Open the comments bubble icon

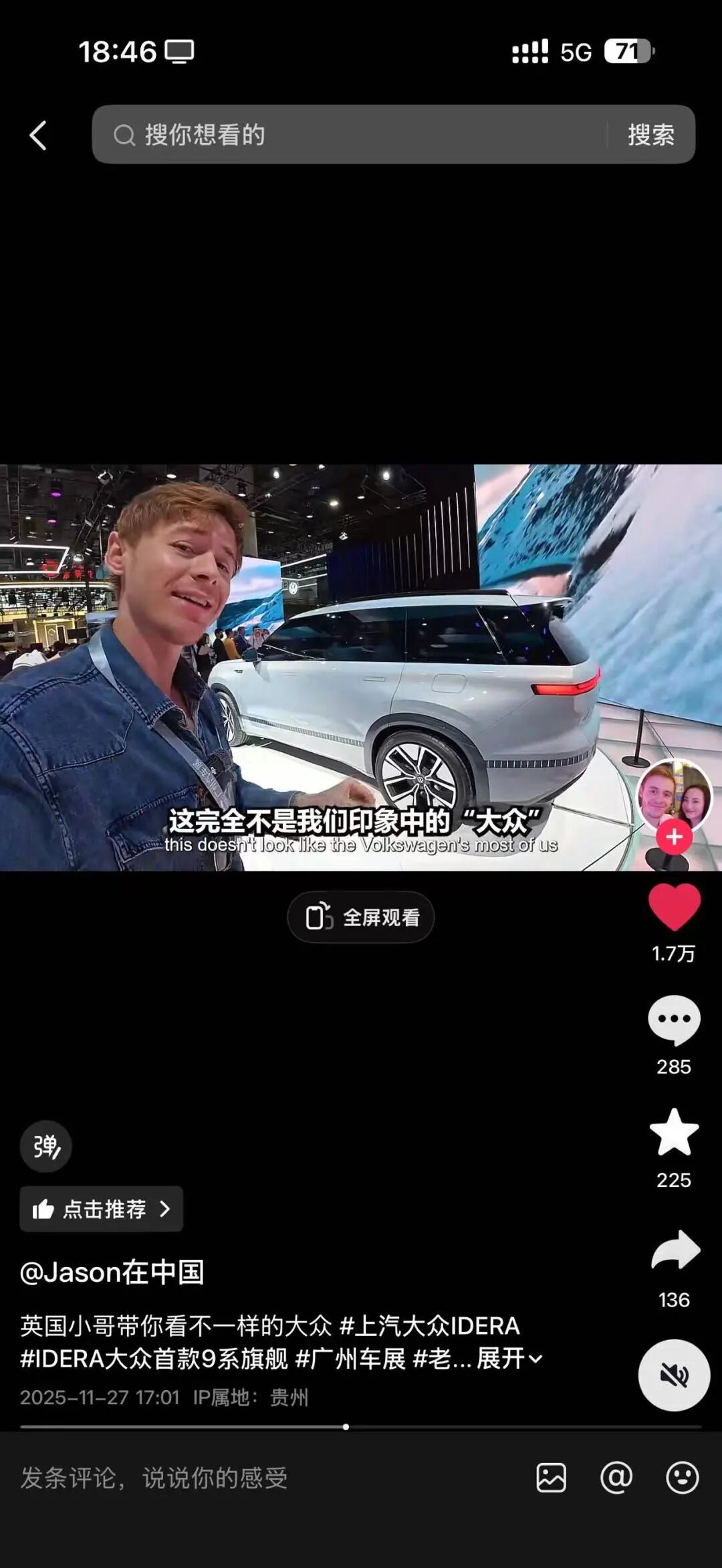tap(674, 1020)
